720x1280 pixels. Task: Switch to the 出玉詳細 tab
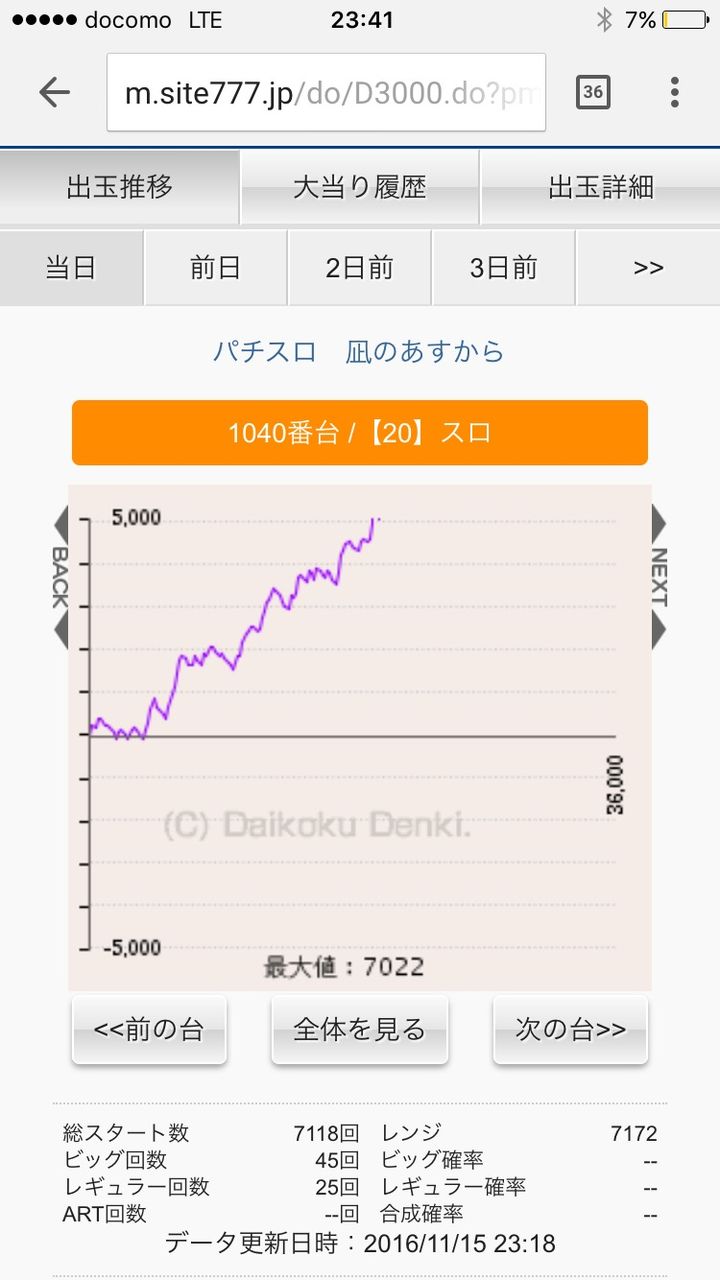[600, 187]
